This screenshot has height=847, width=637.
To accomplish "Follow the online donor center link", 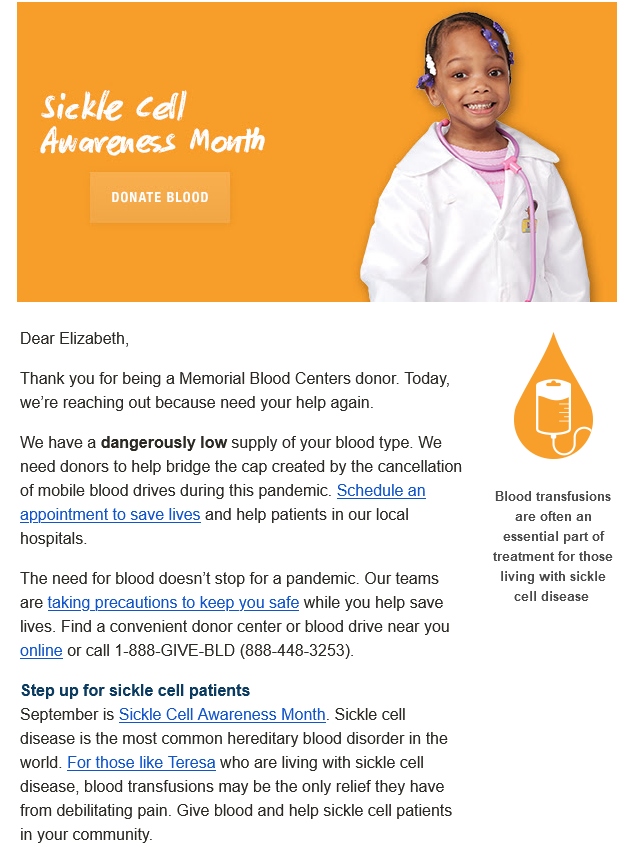I will pos(41,651).
